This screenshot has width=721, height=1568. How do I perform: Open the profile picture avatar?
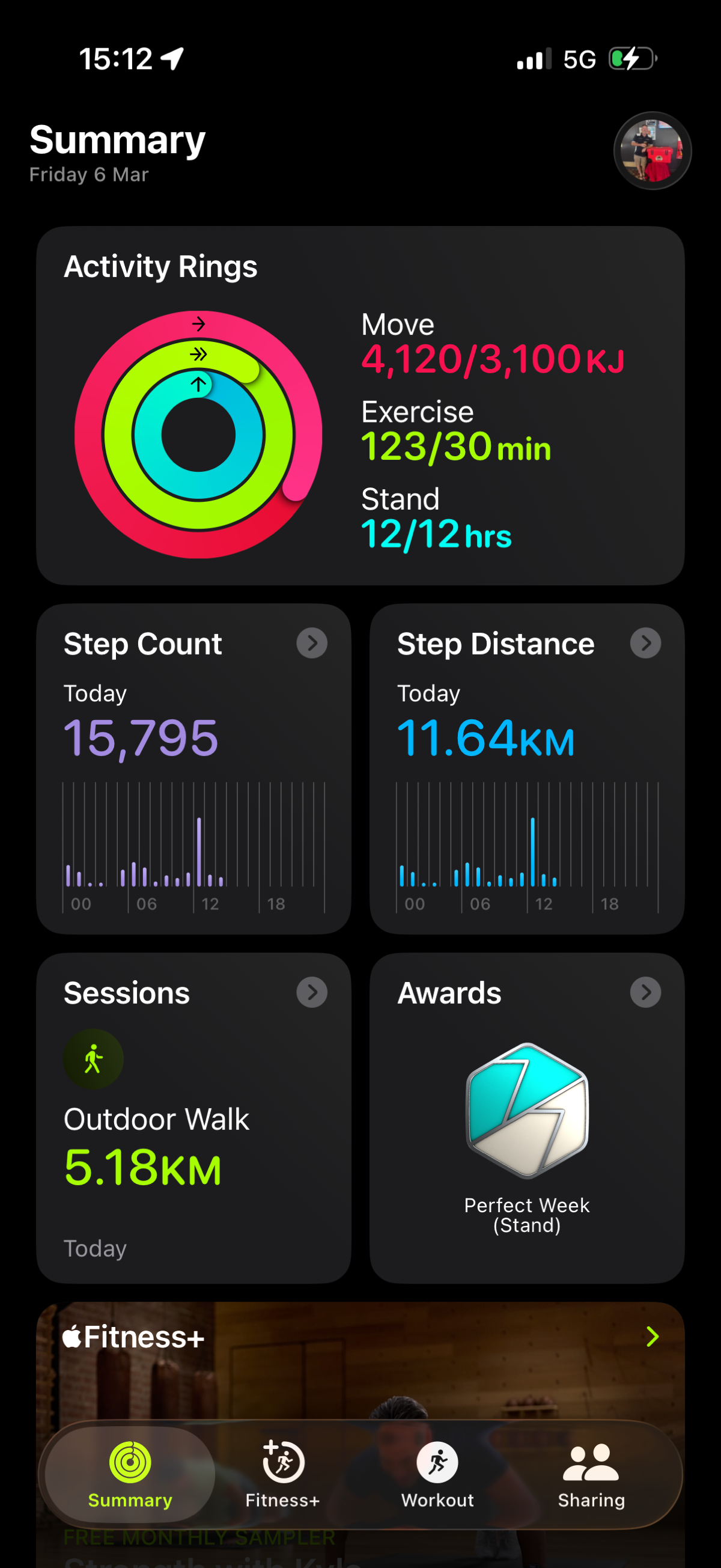[x=652, y=150]
